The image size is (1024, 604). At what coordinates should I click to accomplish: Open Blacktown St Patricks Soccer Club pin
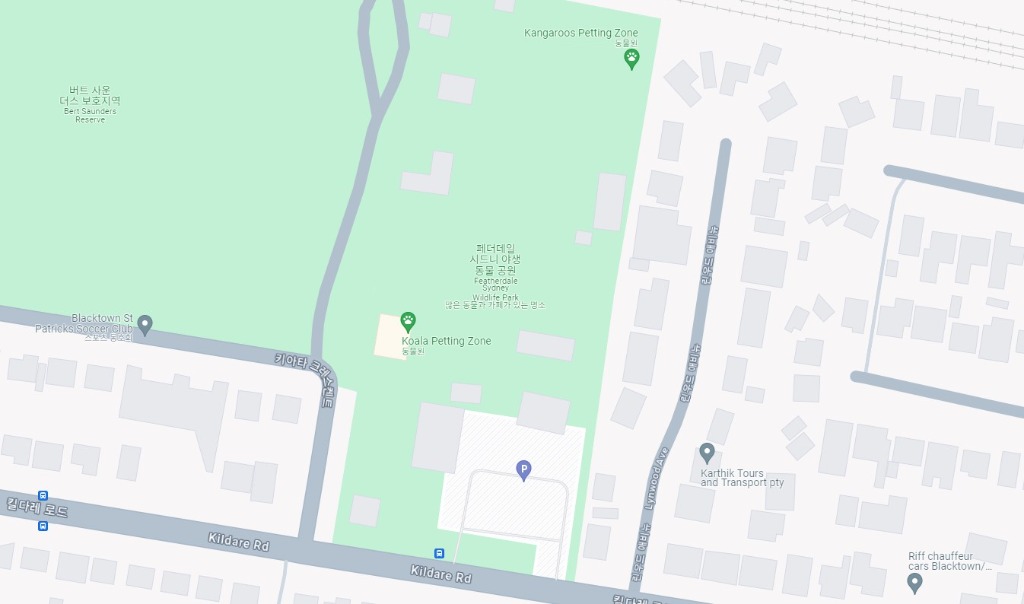pos(145,323)
